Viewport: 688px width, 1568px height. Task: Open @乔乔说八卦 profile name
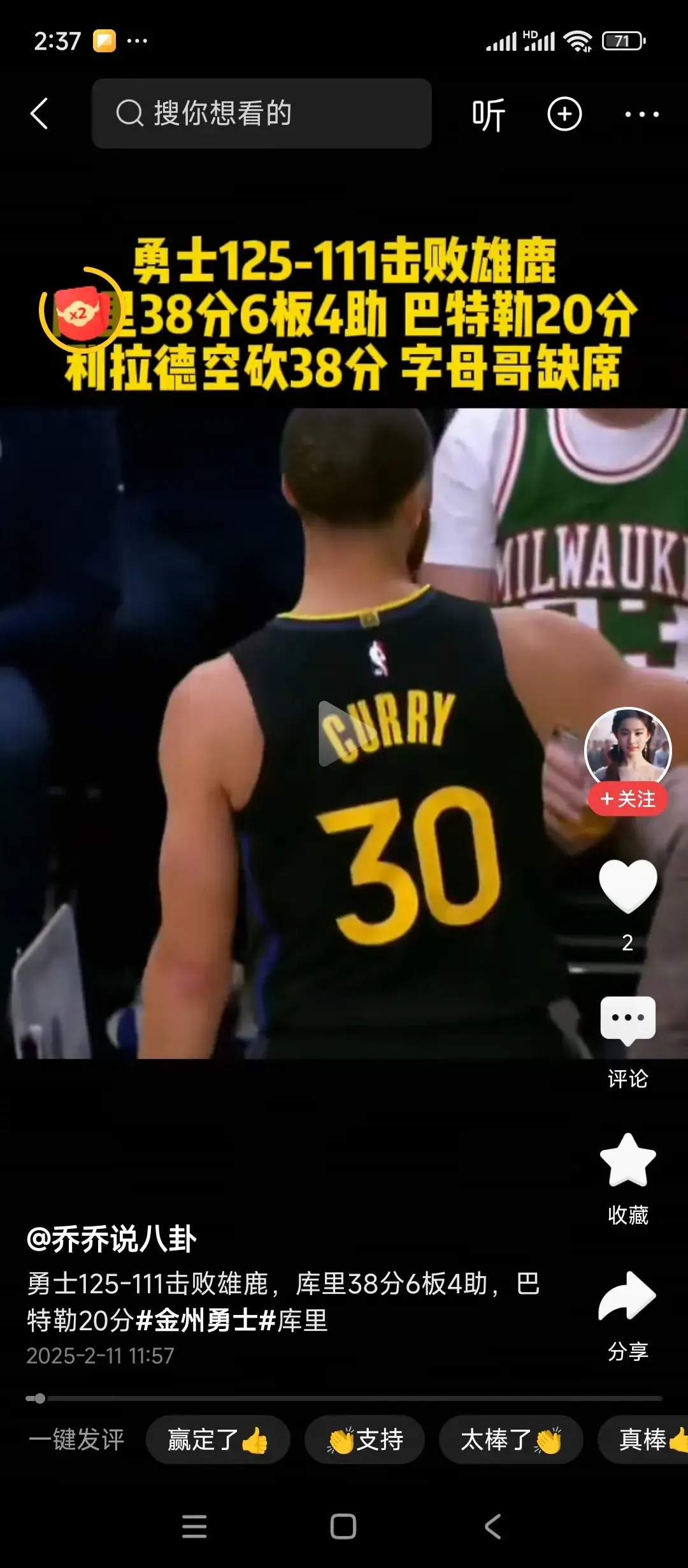click(x=111, y=1239)
